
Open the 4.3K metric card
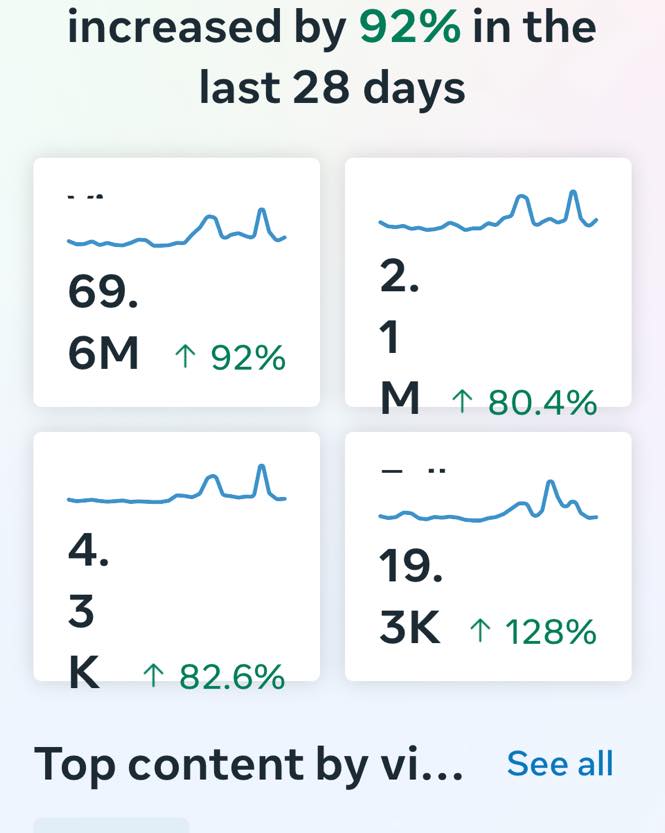pos(177,556)
